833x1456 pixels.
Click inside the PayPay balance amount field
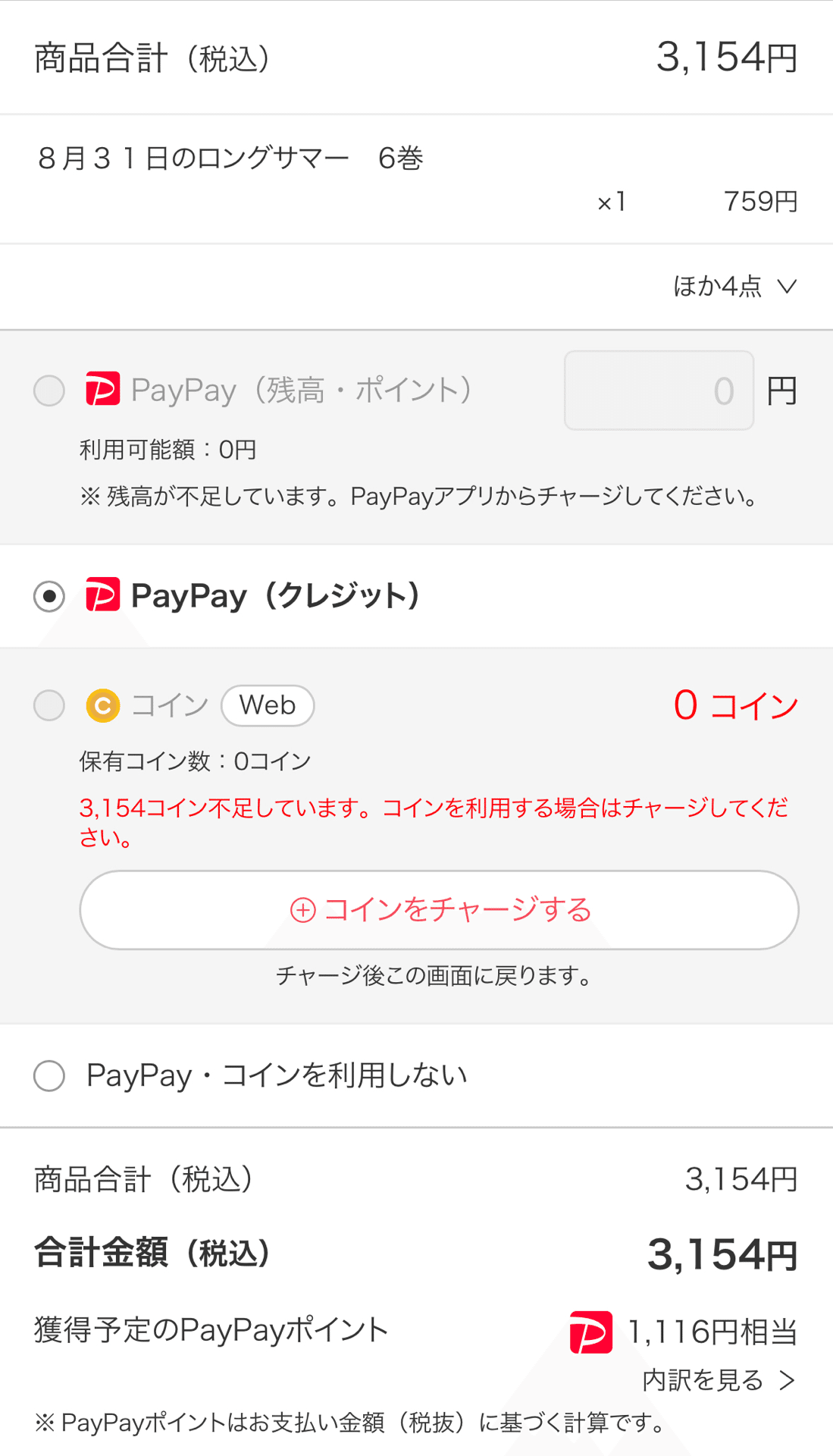(658, 390)
